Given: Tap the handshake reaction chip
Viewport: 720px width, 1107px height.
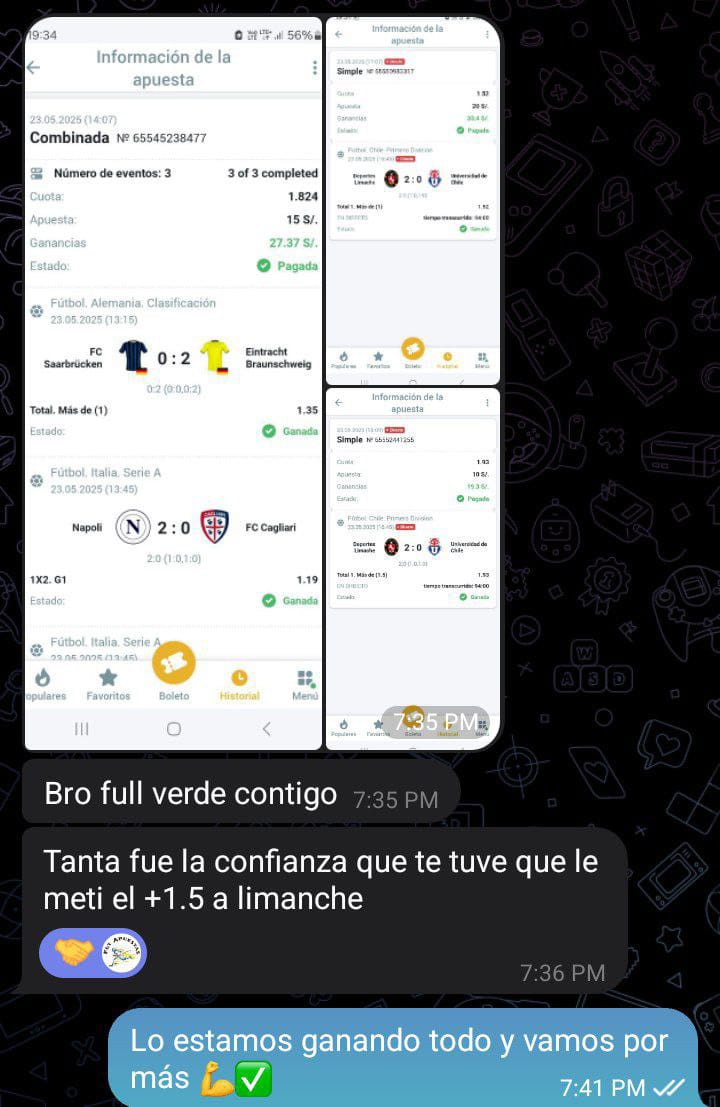Looking at the screenshot, I should tap(93, 952).
